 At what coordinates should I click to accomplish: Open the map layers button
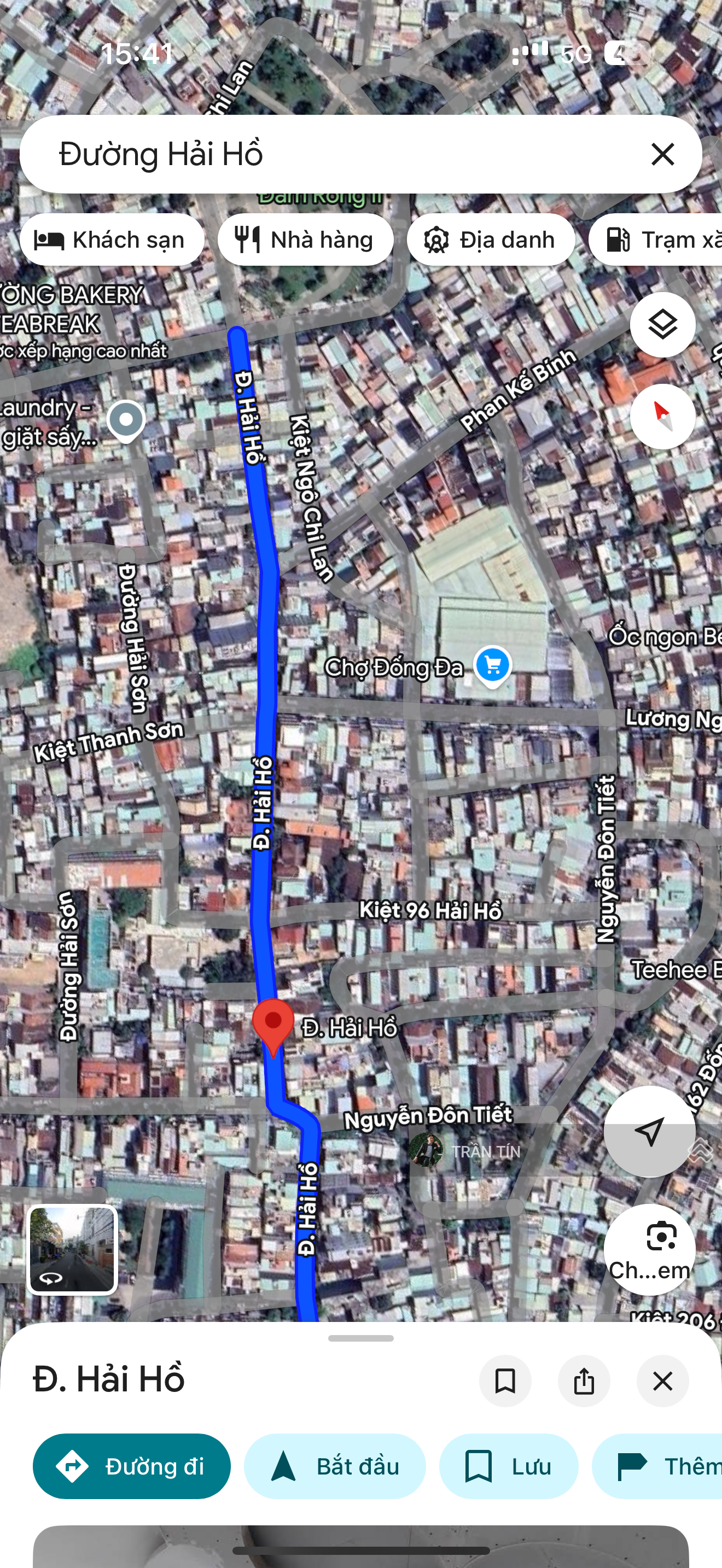click(x=662, y=324)
